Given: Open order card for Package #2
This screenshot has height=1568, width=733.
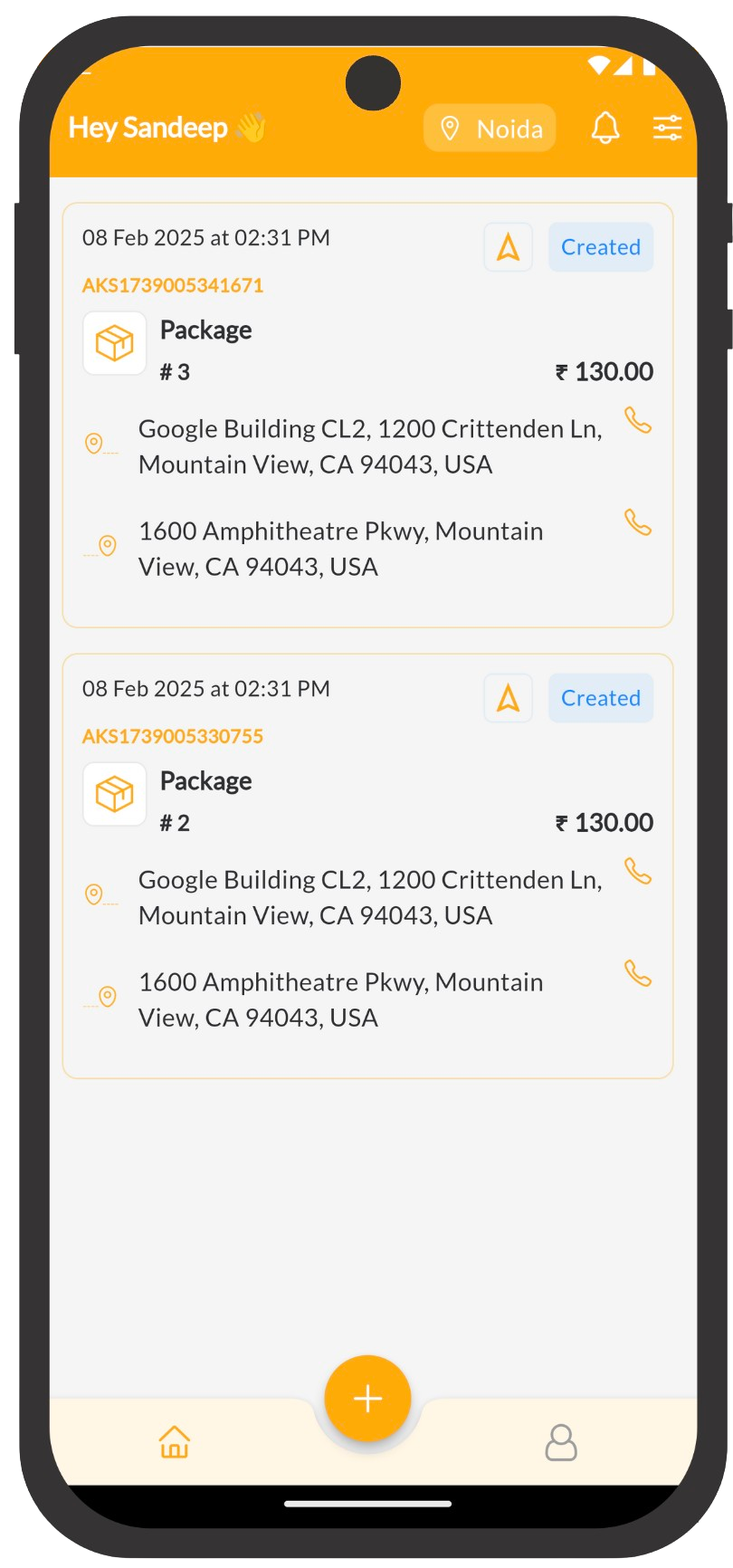Looking at the screenshot, I should point(367,866).
